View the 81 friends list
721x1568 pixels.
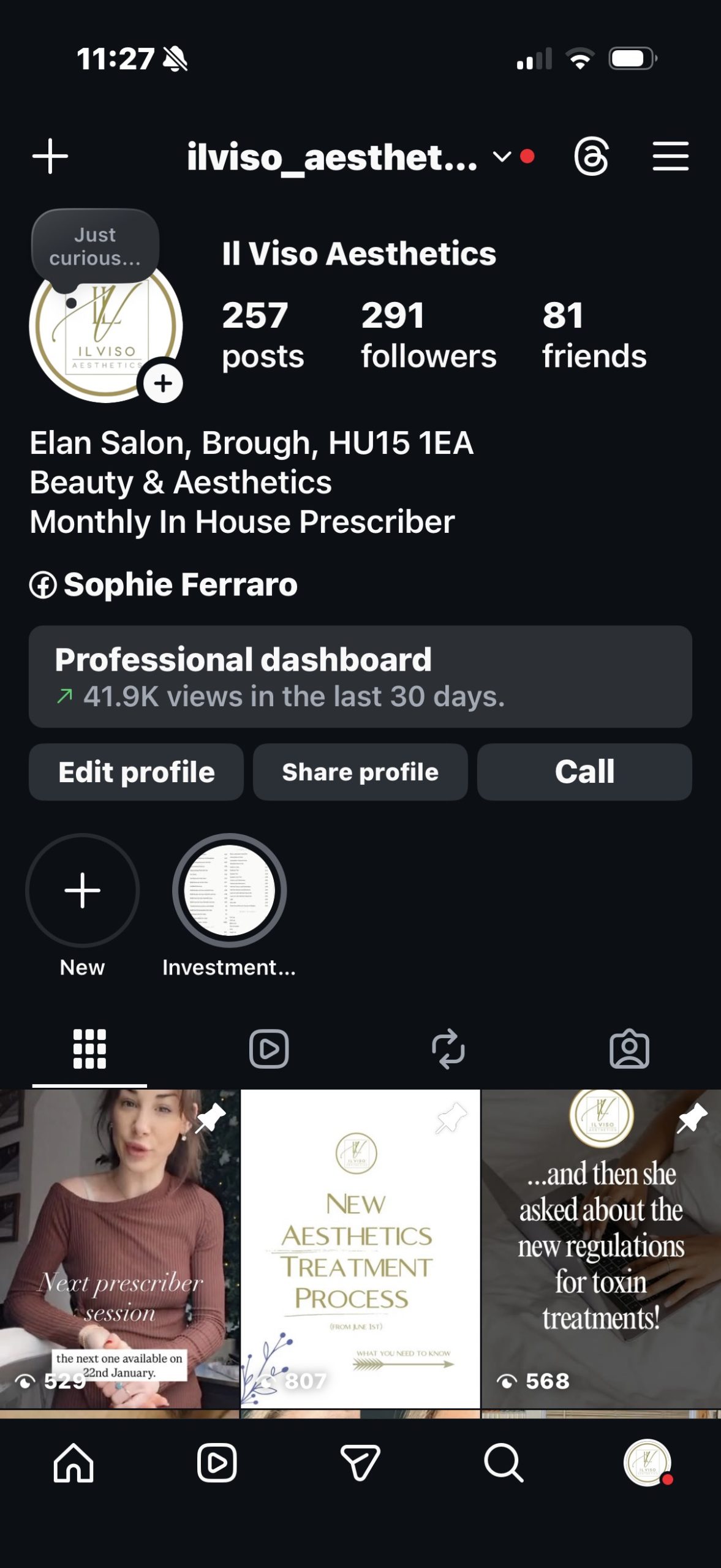[x=594, y=335]
